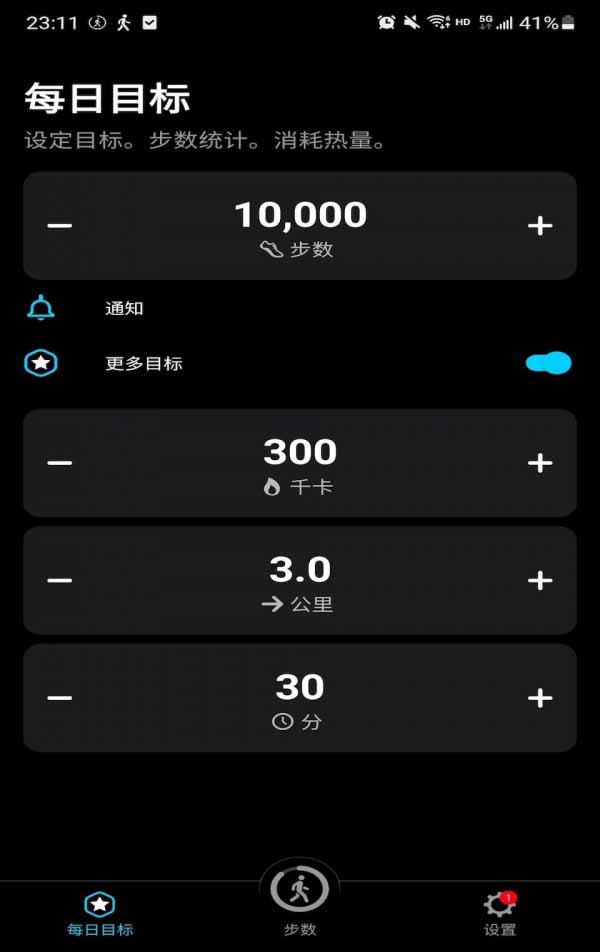Select the 每日目标 tab
The image size is (600, 952).
coord(99,913)
